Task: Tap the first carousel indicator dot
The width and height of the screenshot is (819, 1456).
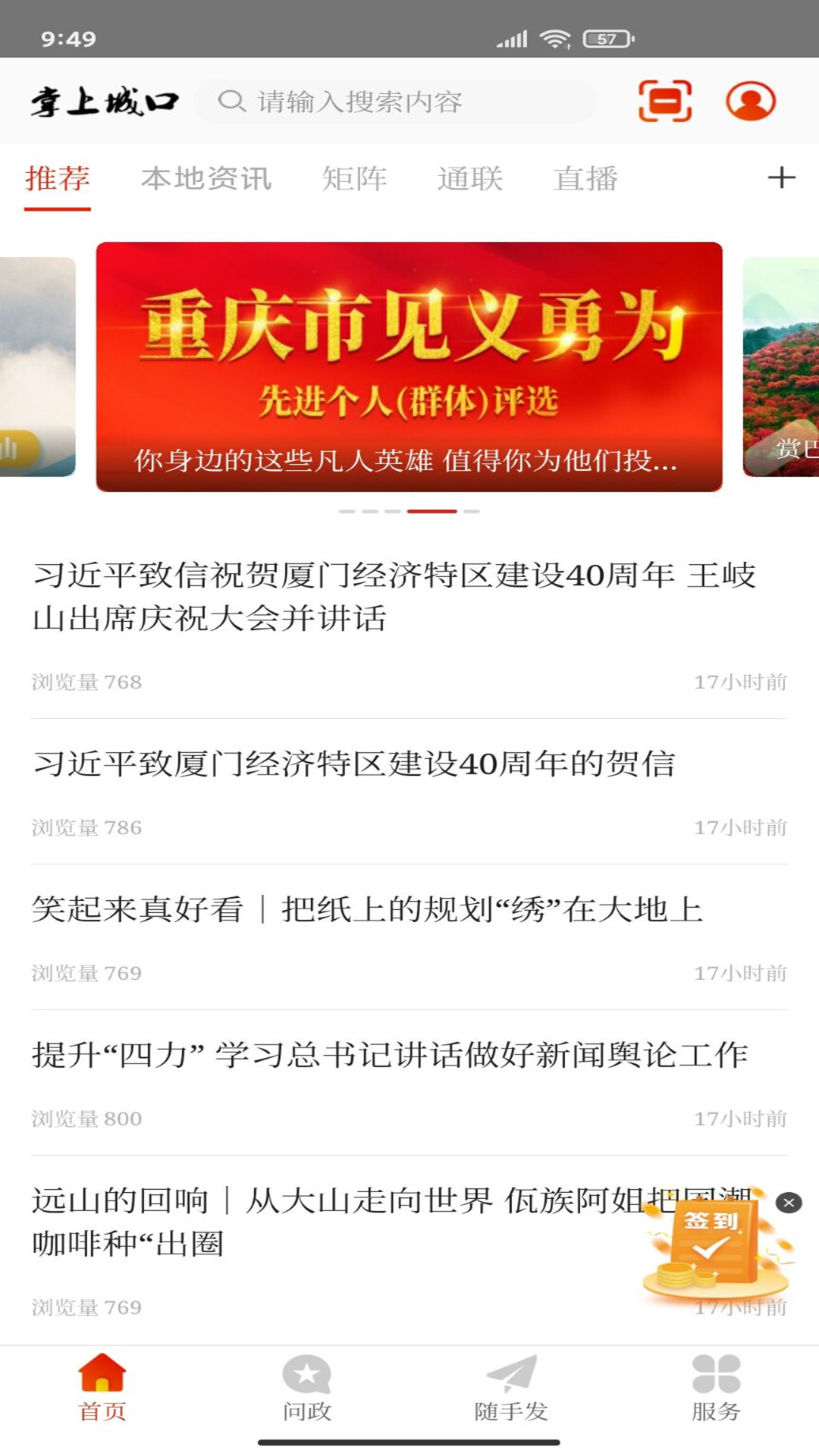Action: [347, 512]
